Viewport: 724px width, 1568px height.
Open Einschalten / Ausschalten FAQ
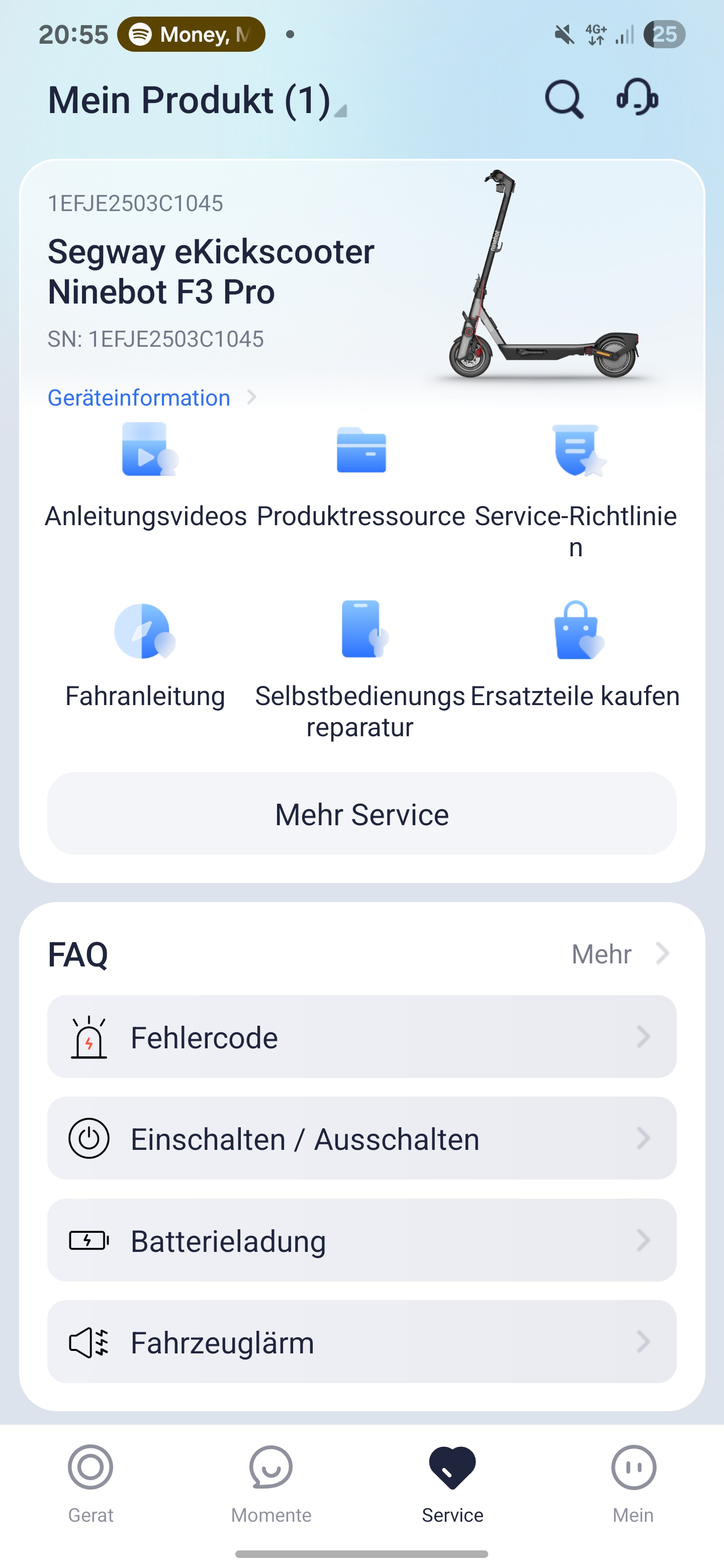tap(361, 1138)
